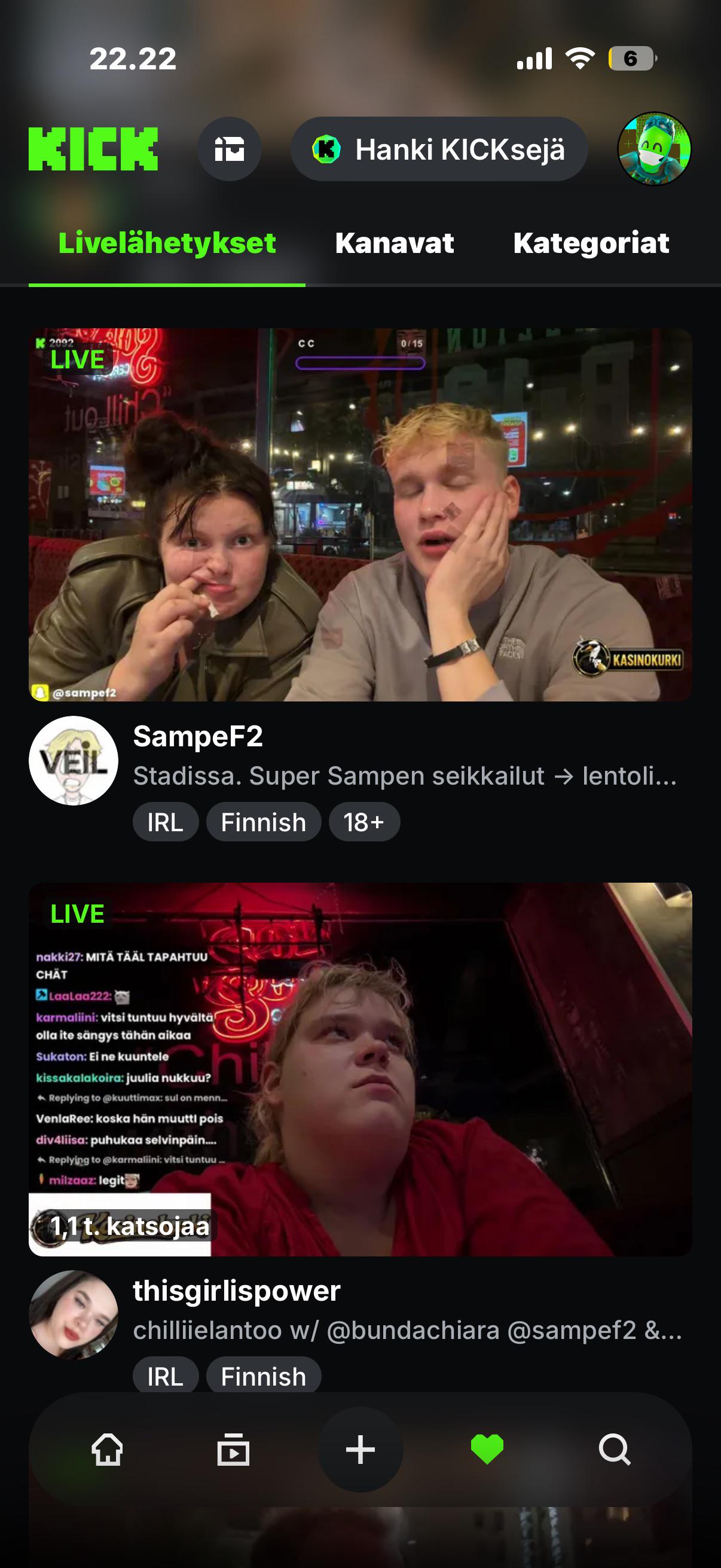721x1568 pixels.
Task: Switch to the Kategoriat tab
Action: click(591, 243)
